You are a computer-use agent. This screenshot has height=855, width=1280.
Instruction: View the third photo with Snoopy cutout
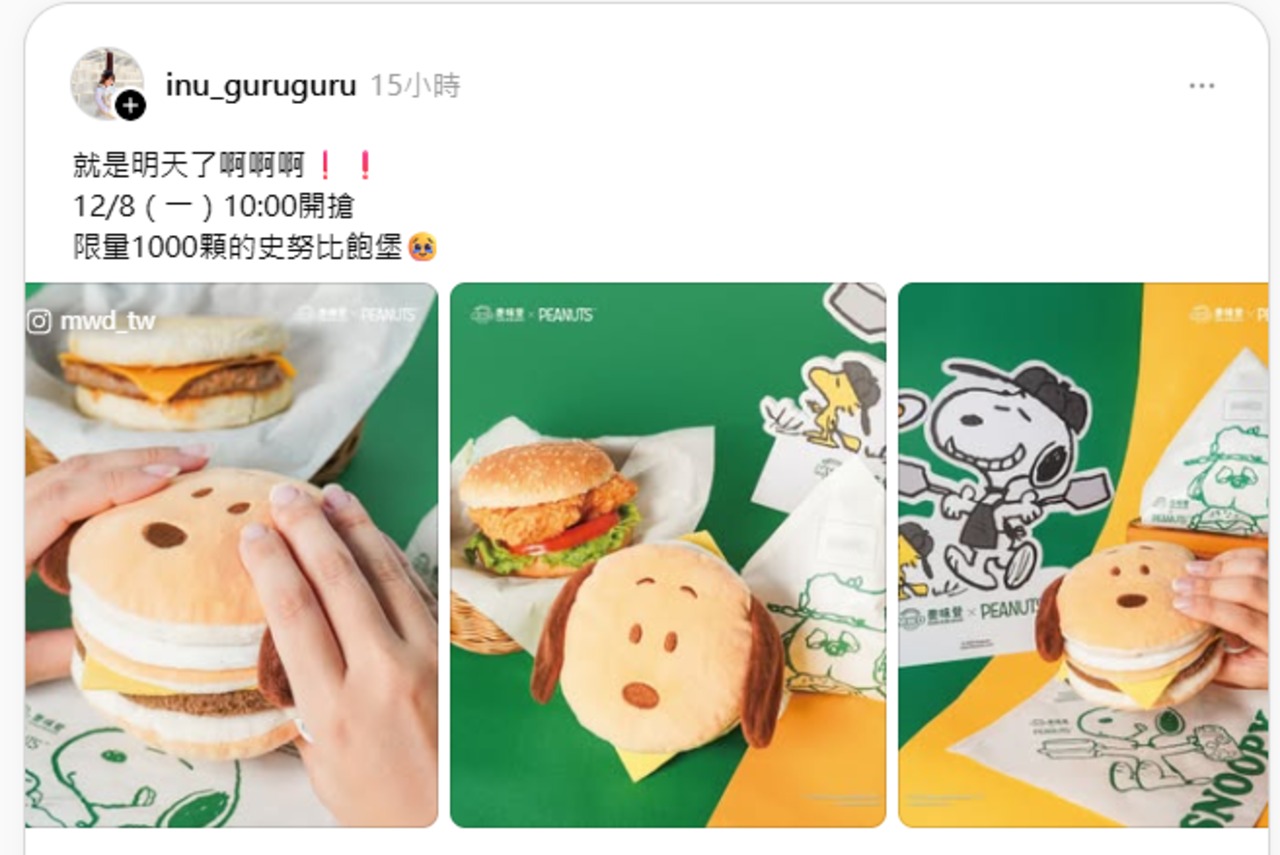point(1083,555)
